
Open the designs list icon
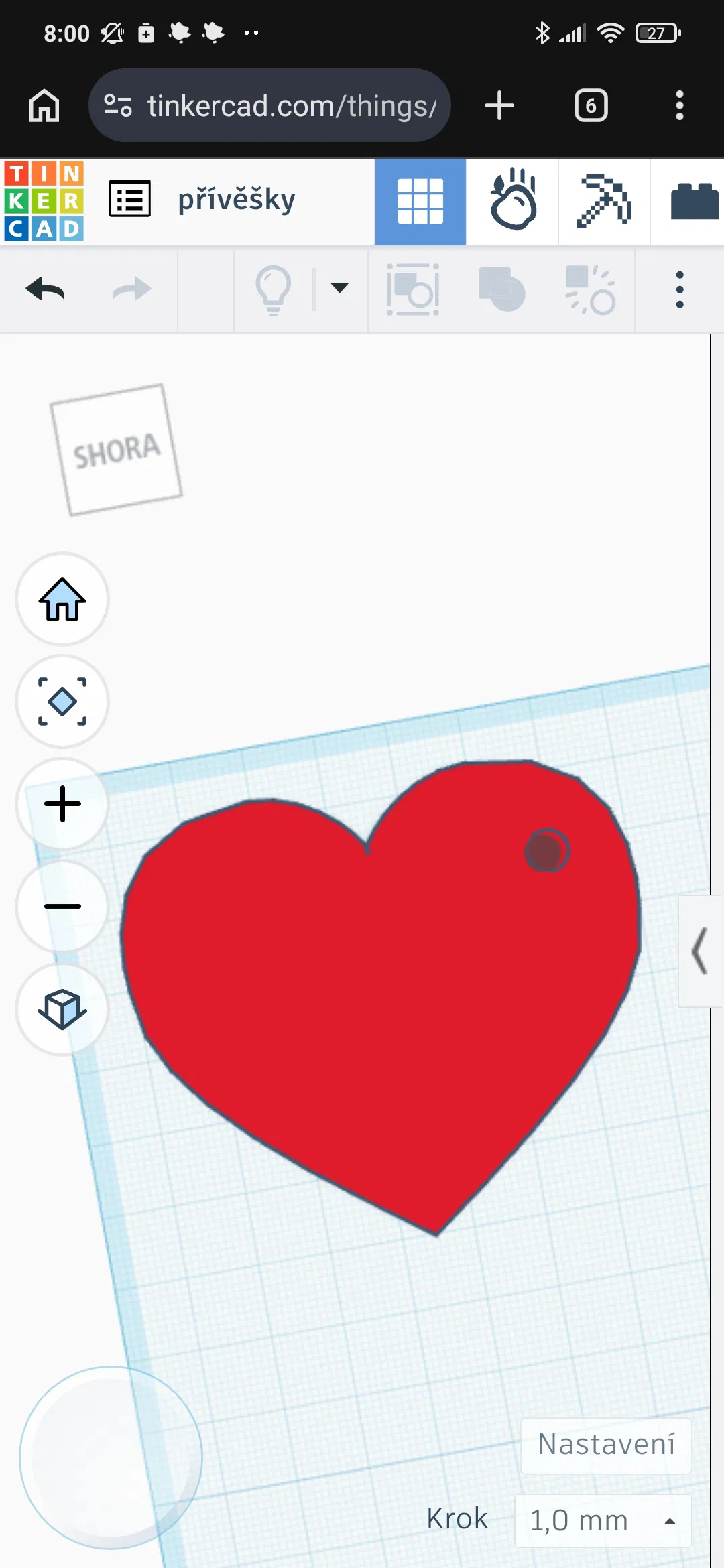[x=130, y=199]
